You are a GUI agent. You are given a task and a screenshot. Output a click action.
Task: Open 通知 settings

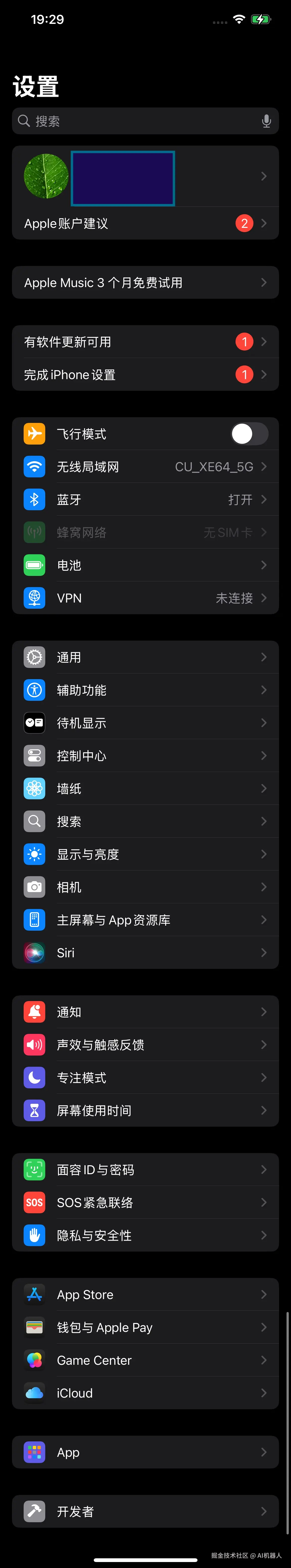tap(145, 1012)
